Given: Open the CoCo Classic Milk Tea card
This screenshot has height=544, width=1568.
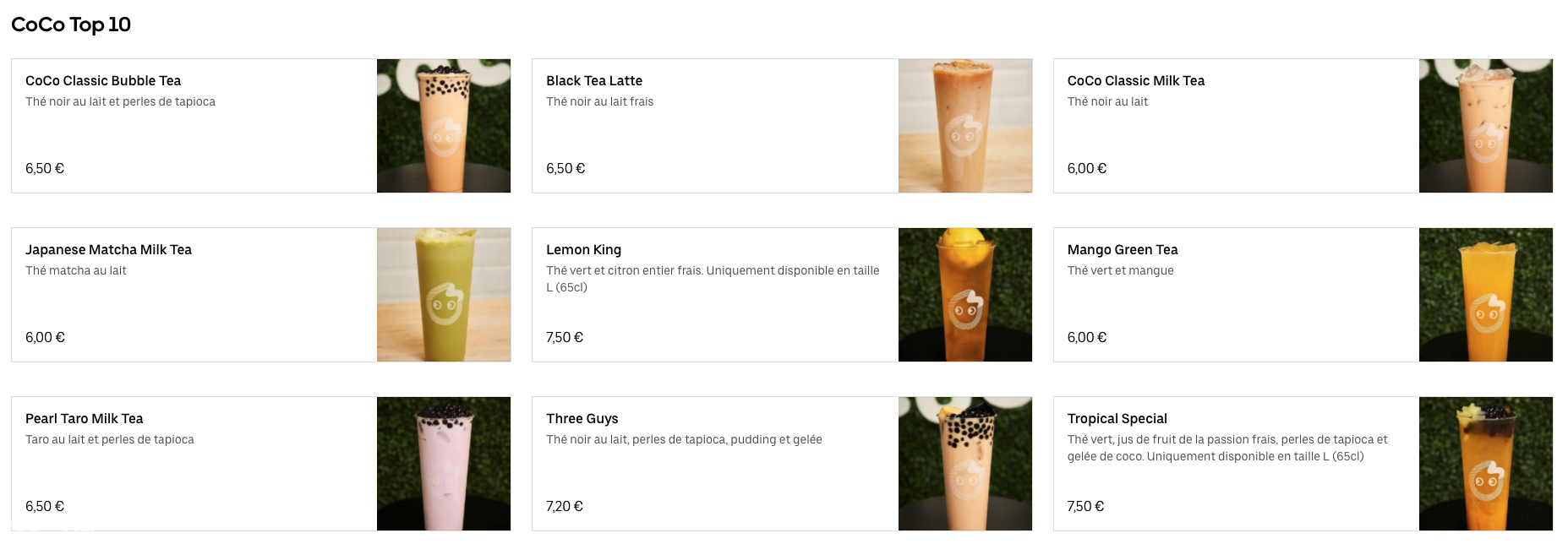Looking at the screenshot, I should pos(1303,126).
